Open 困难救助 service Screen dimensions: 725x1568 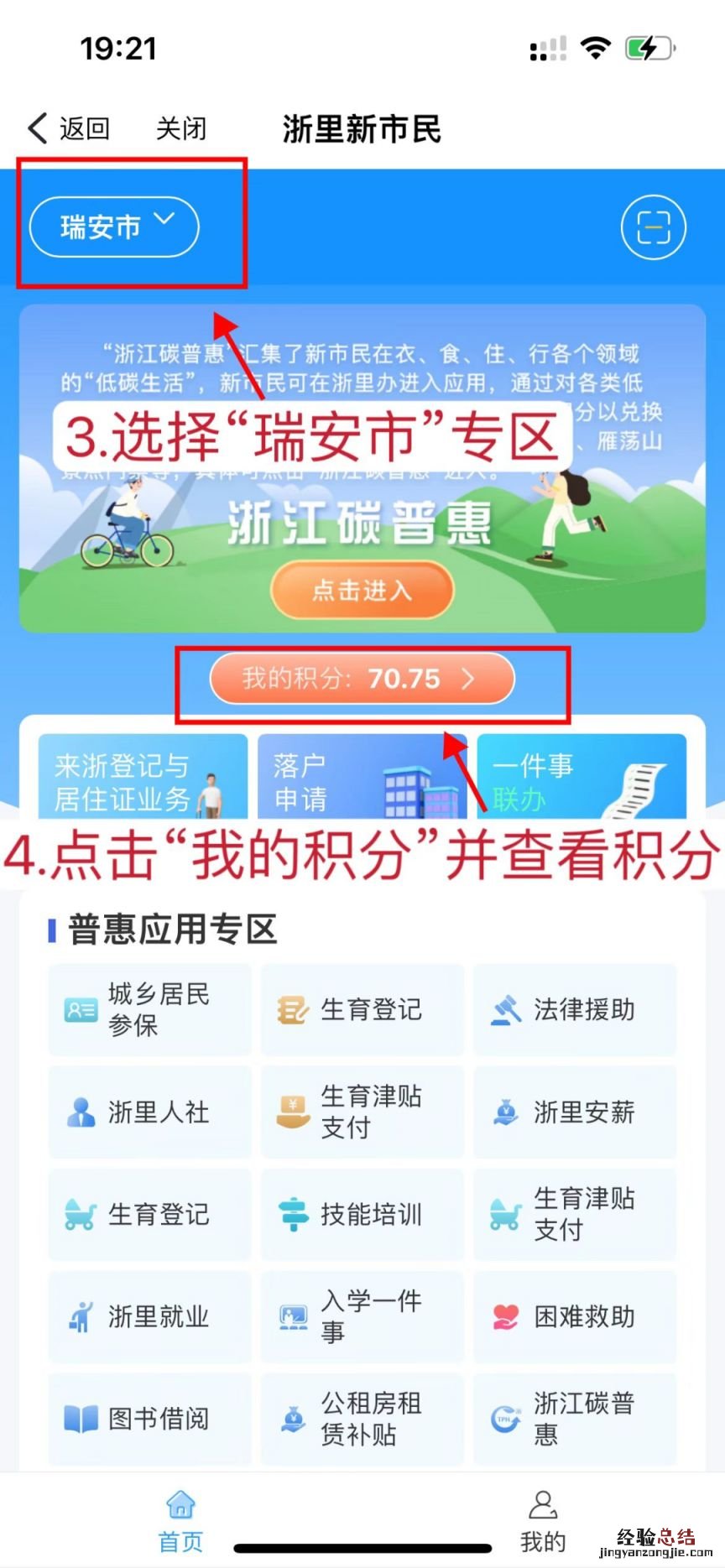[575, 1316]
